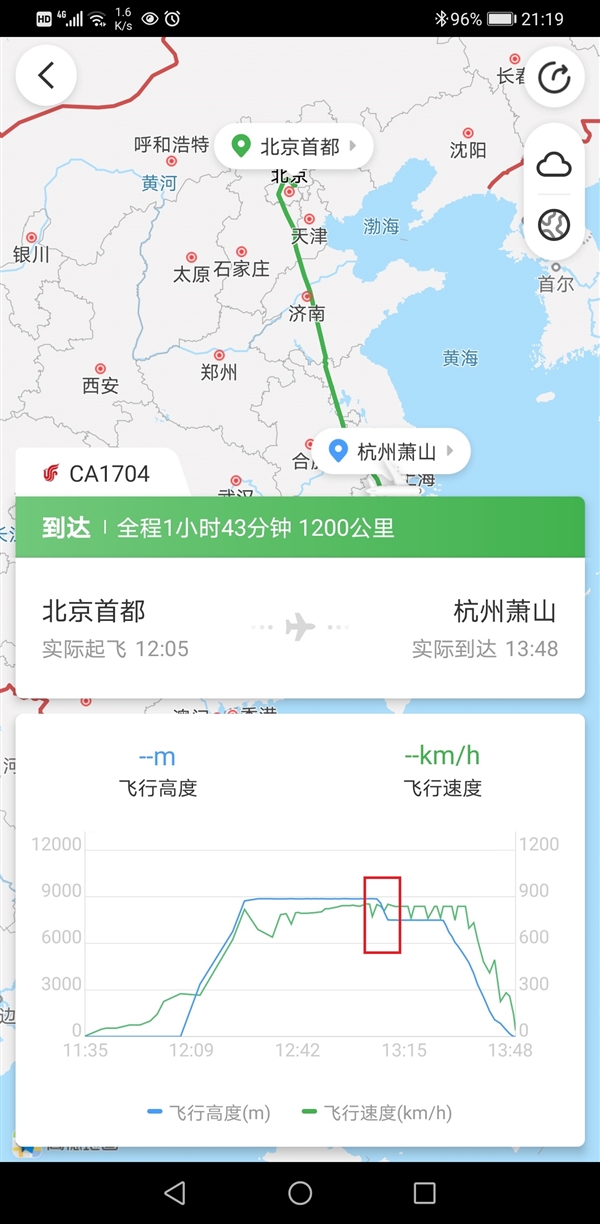This screenshot has width=600, height=1224.
Task: Toggle the weather cloud layer
Action: click(x=553, y=165)
